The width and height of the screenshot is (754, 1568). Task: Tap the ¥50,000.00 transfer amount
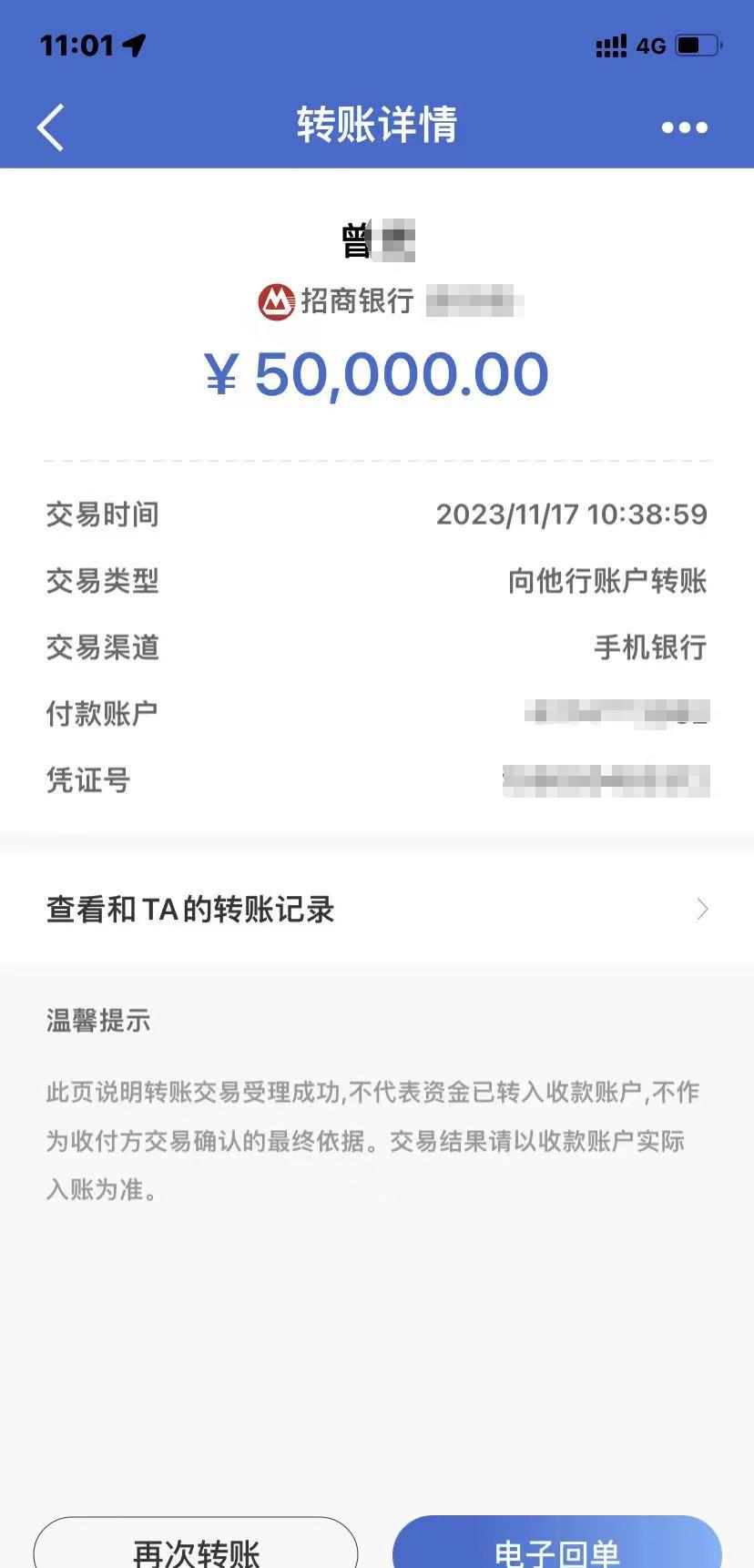376,372
